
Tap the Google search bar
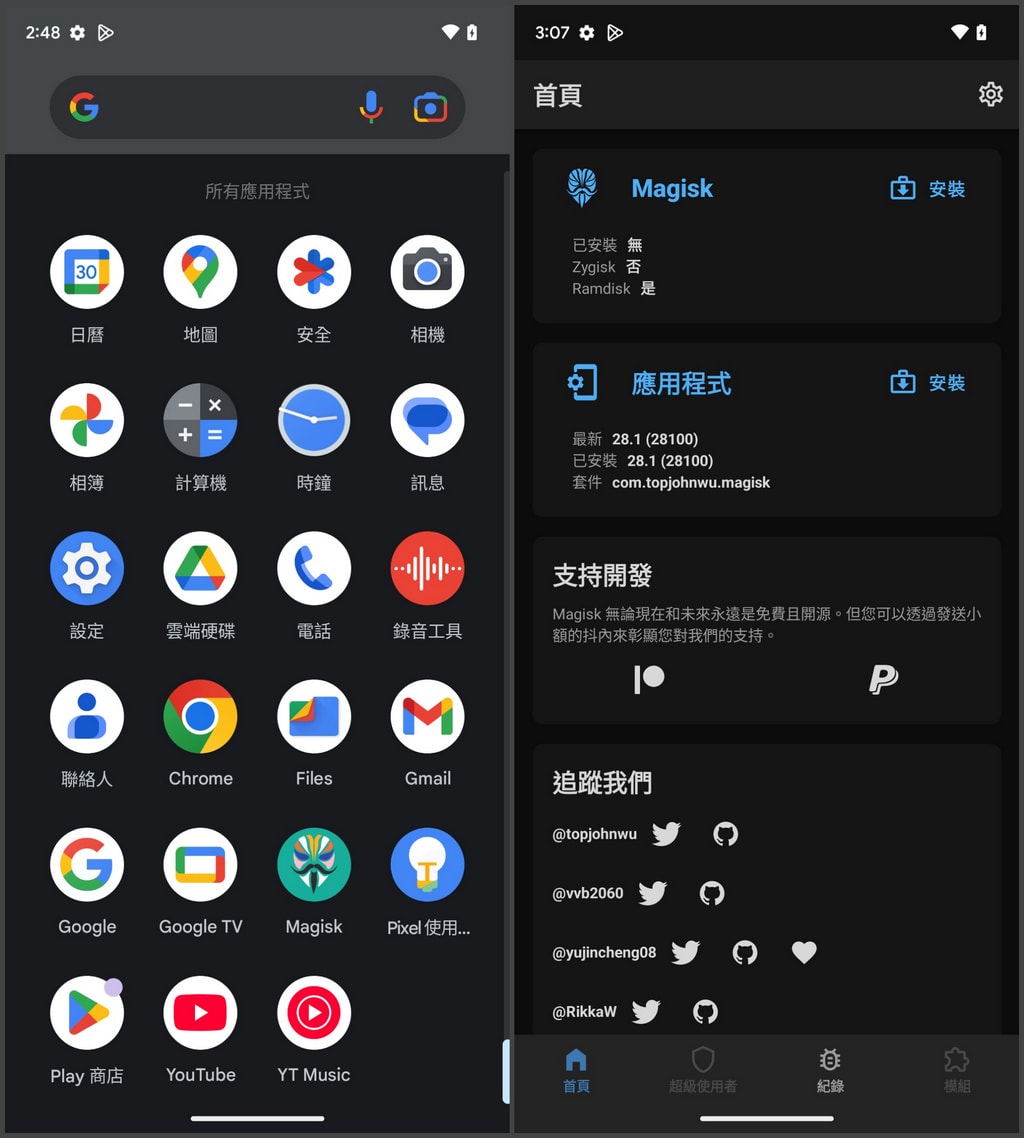(x=220, y=107)
